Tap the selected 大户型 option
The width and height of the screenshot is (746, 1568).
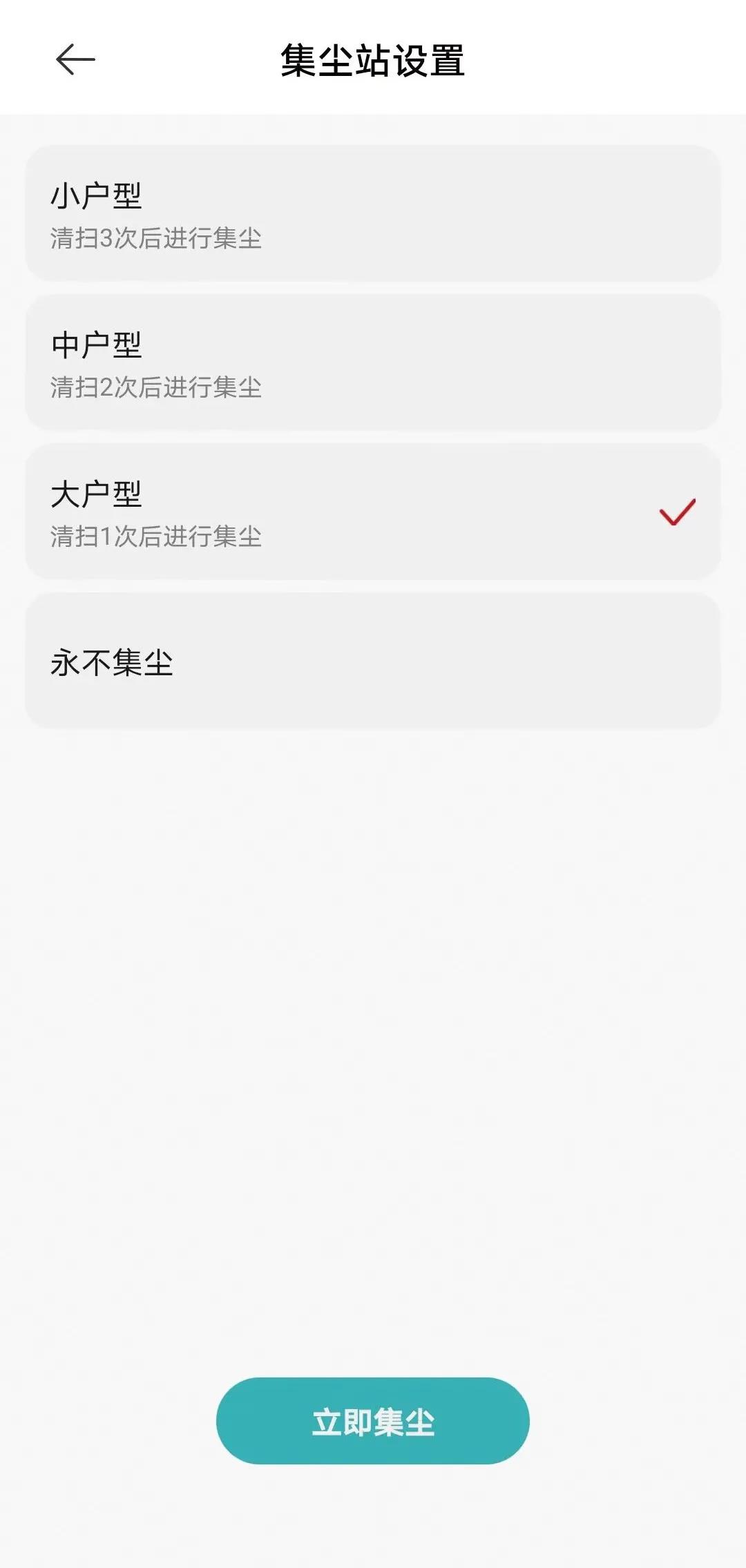pyautogui.click(x=373, y=512)
